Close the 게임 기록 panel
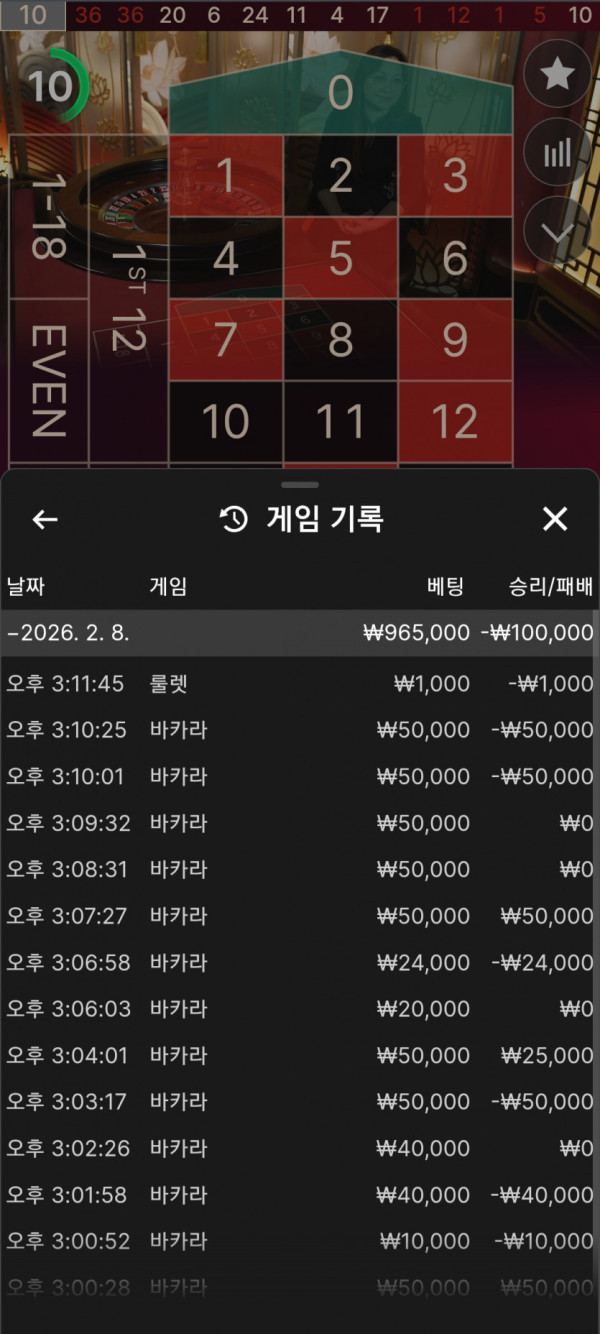Image resolution: width=600 pixels, height=1334 pixels. pyautogui.click(x=555, y=519)
